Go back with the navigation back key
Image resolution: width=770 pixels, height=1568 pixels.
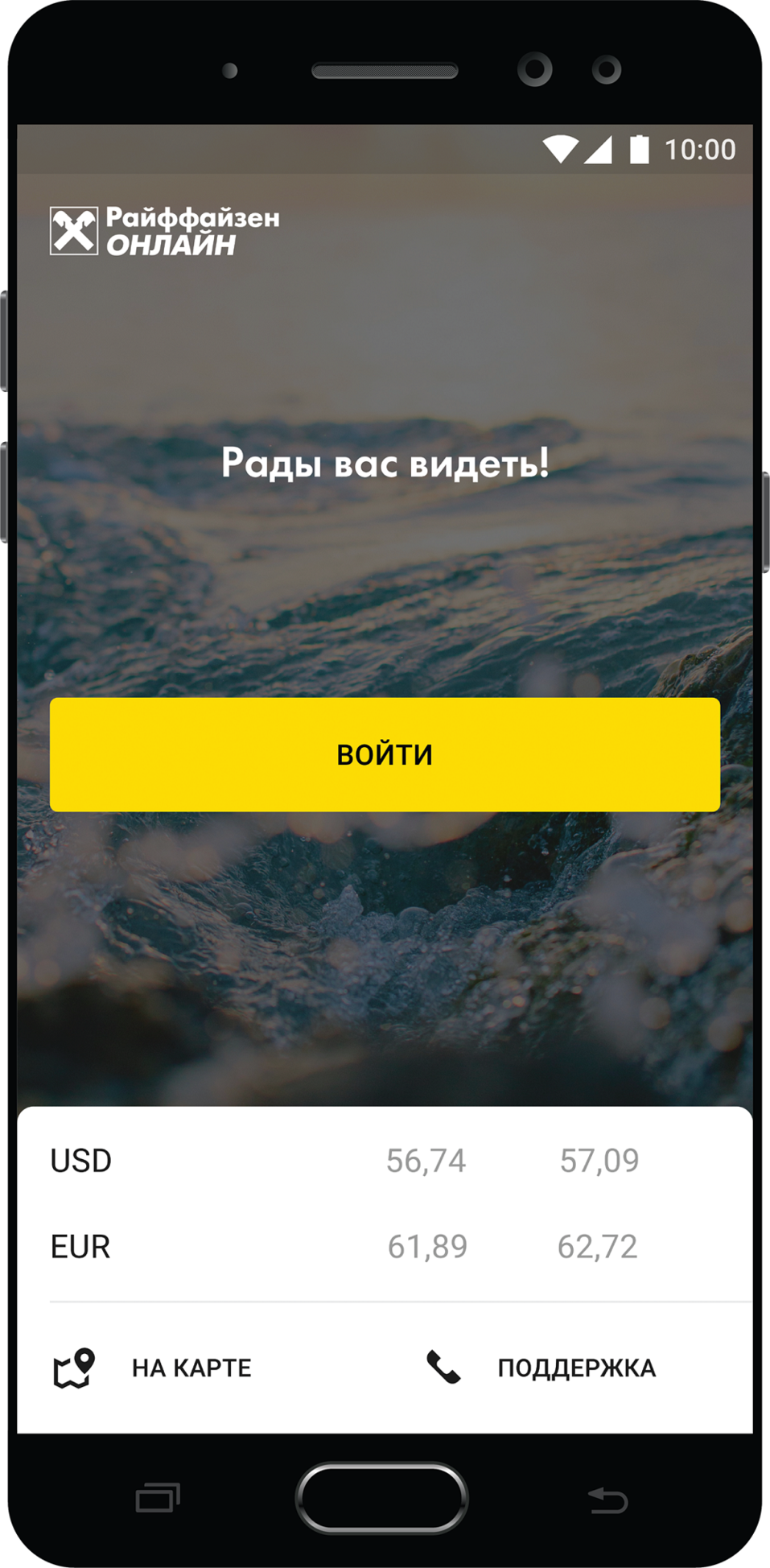(607, 1500)
